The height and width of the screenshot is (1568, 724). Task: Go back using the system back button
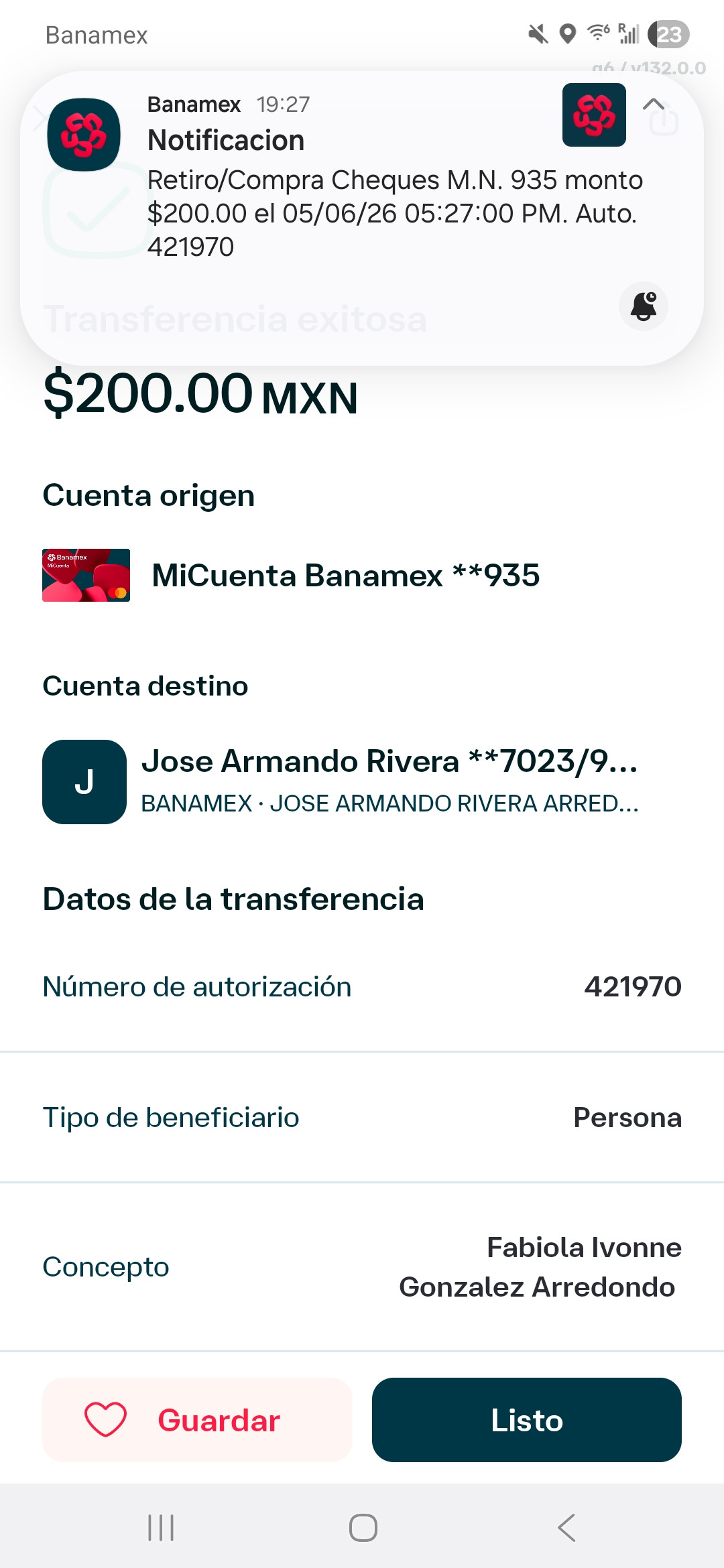(566, 1528)
